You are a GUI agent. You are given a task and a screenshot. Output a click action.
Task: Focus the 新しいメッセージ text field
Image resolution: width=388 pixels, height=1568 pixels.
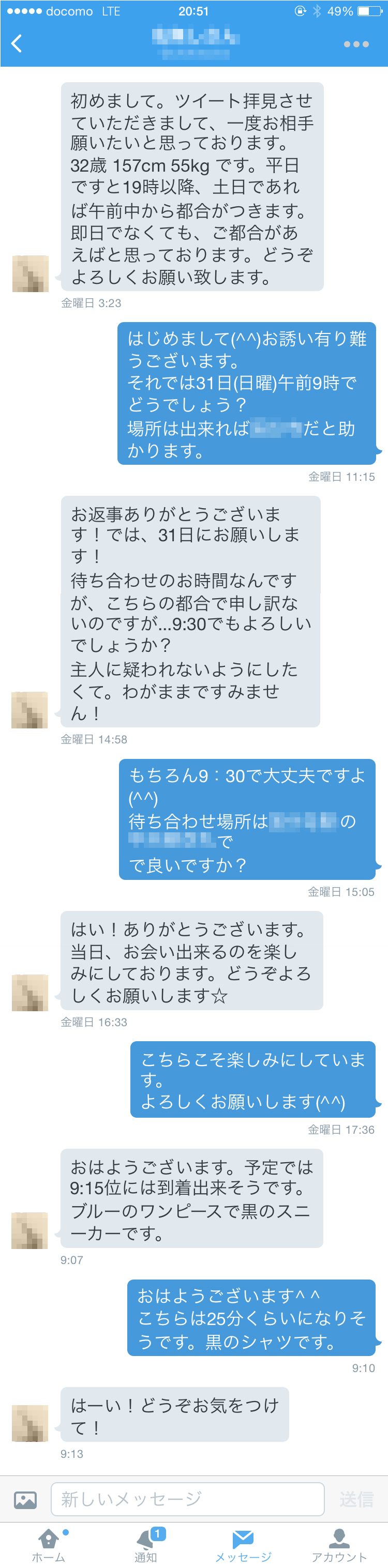coord(188,1499)
